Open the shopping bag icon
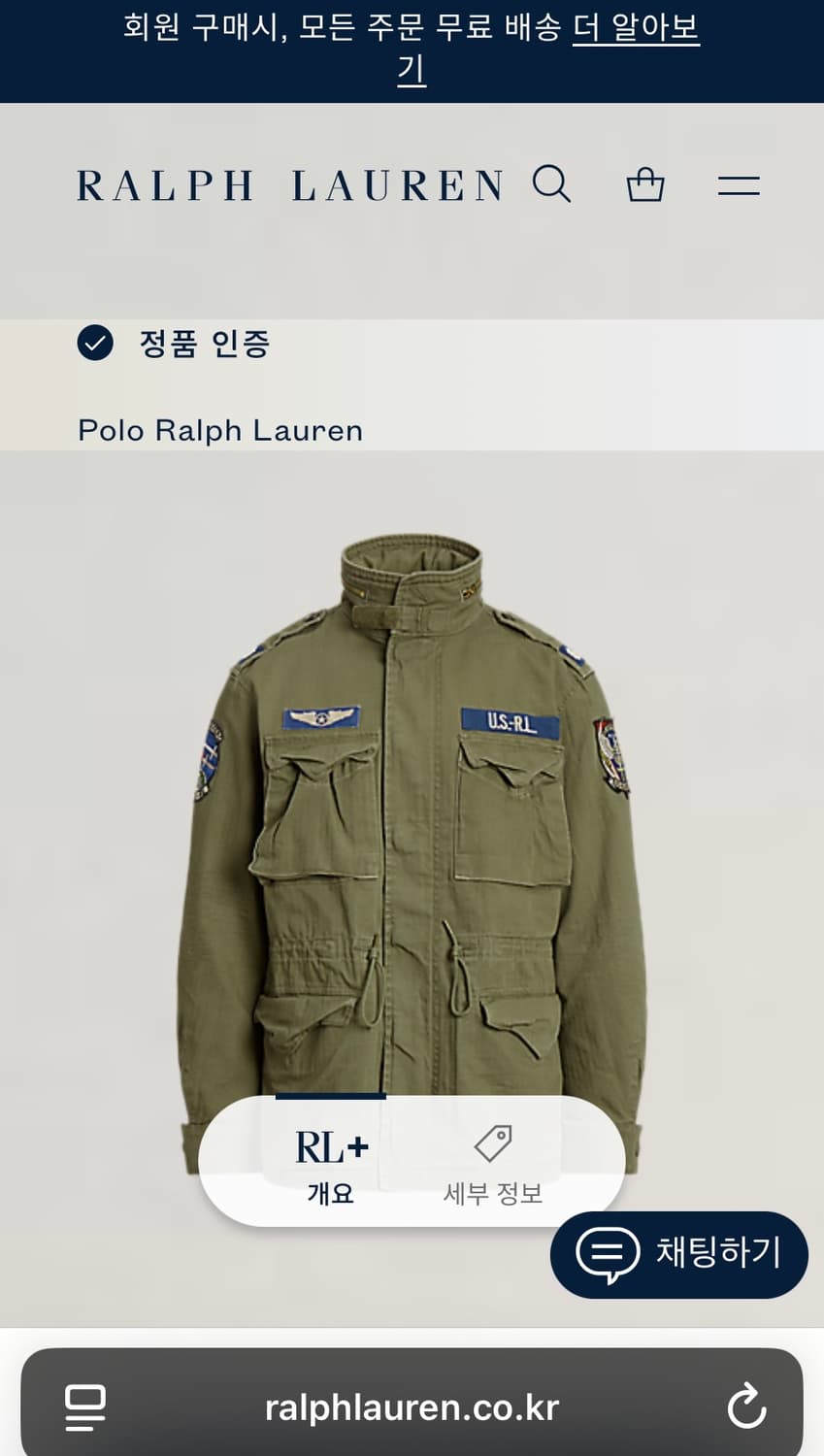Screen dimensions: 824x1456 pyautogui.click(x=645, y=184)
